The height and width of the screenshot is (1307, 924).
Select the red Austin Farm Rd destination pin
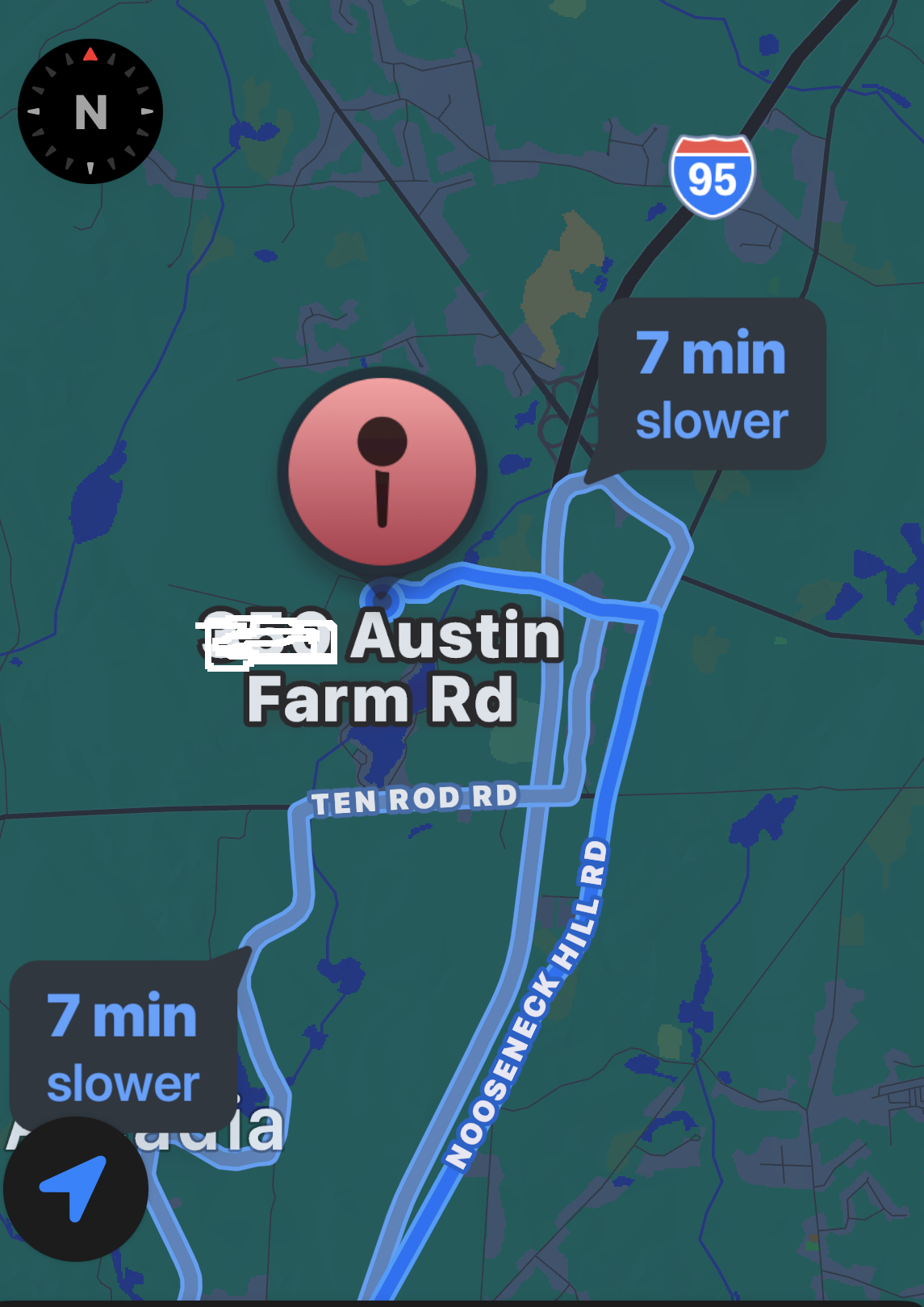point(382,472)
